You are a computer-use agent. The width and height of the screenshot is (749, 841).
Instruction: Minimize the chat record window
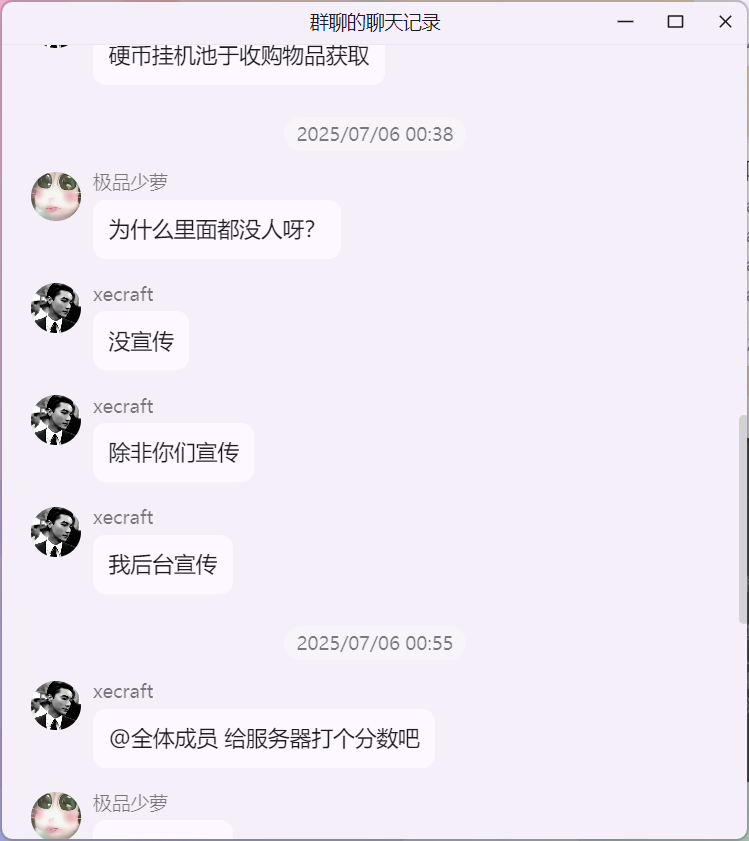click(626, 22)
